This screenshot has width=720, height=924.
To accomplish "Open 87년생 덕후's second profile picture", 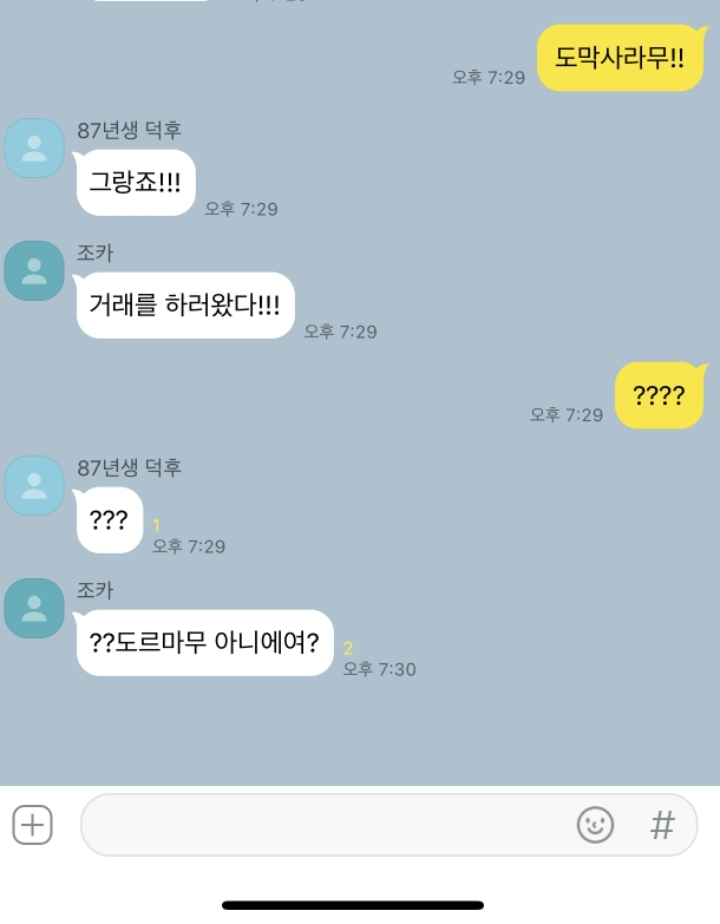I will click(x=35, y=485).
